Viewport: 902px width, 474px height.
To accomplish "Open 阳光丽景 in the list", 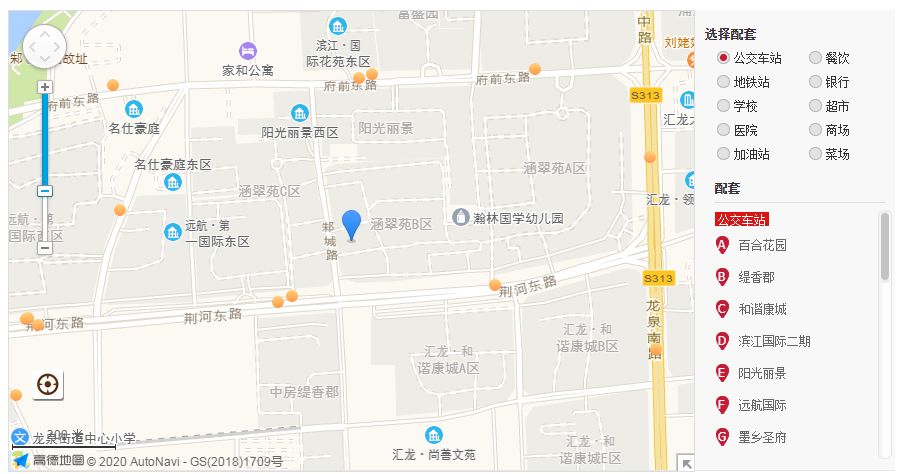I will pos(762,373).
